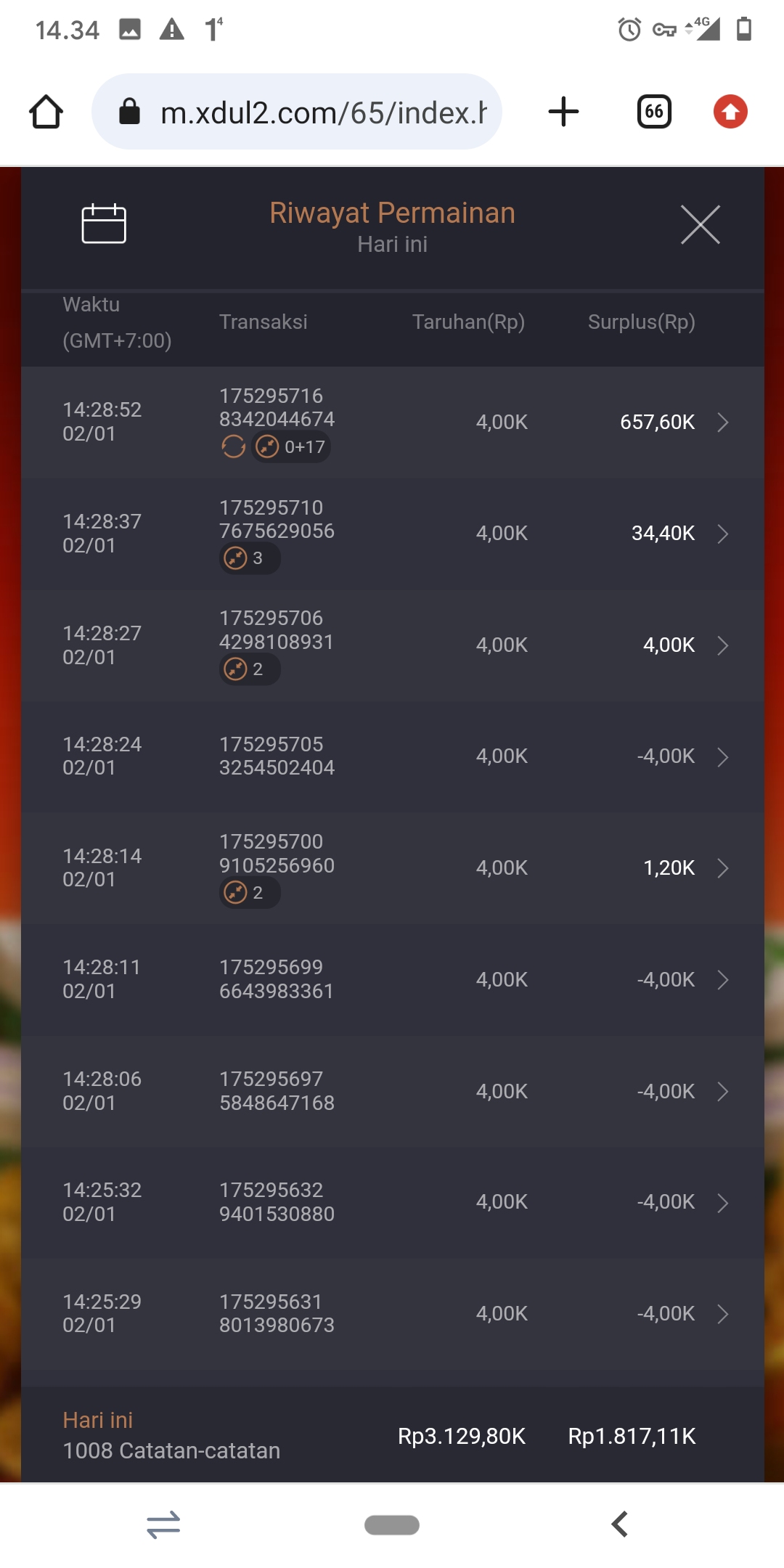Expand the 14:28:24 transaction record
Image resolution: width=784 pixels, height=1568 pixels.
pos(392,756)
